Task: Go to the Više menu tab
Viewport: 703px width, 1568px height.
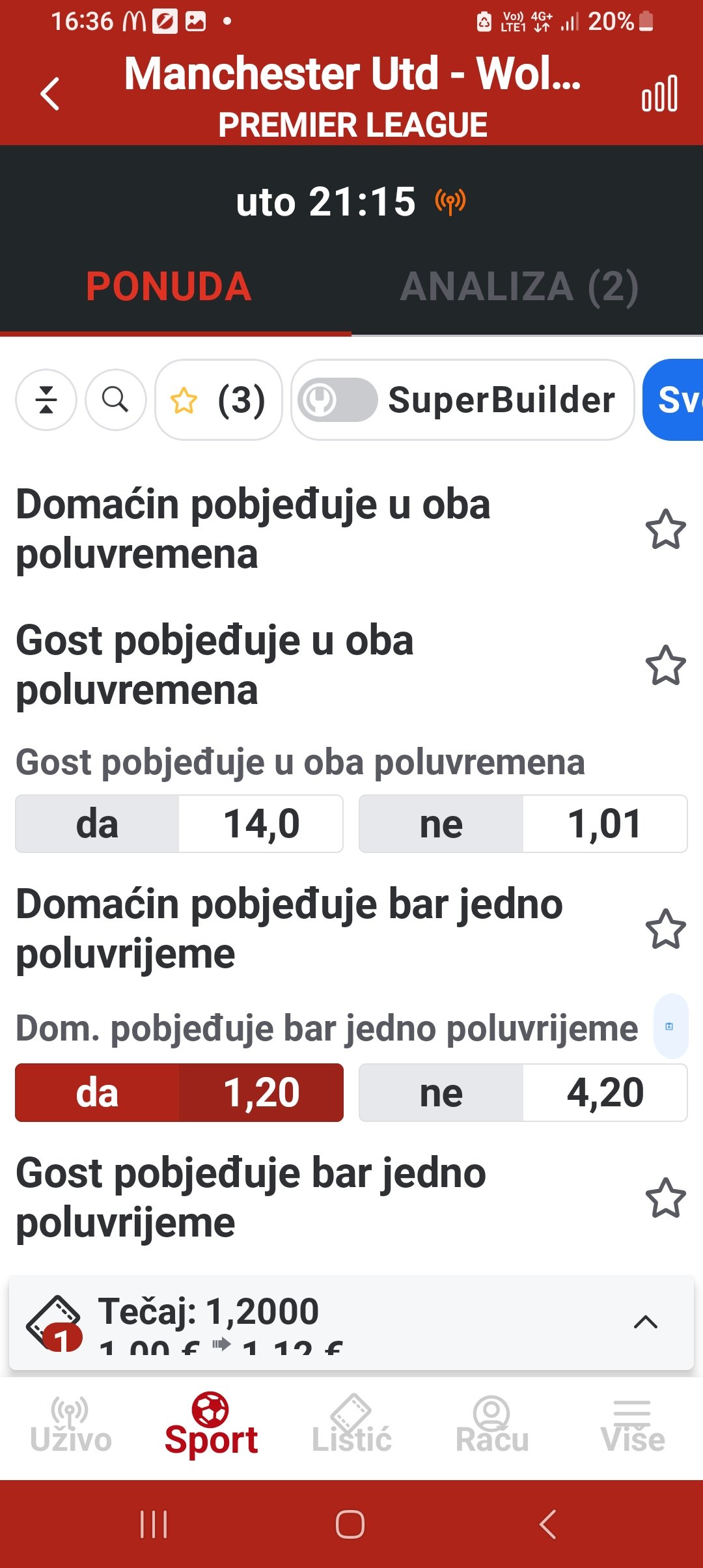Action: [x=632, y=1425]
